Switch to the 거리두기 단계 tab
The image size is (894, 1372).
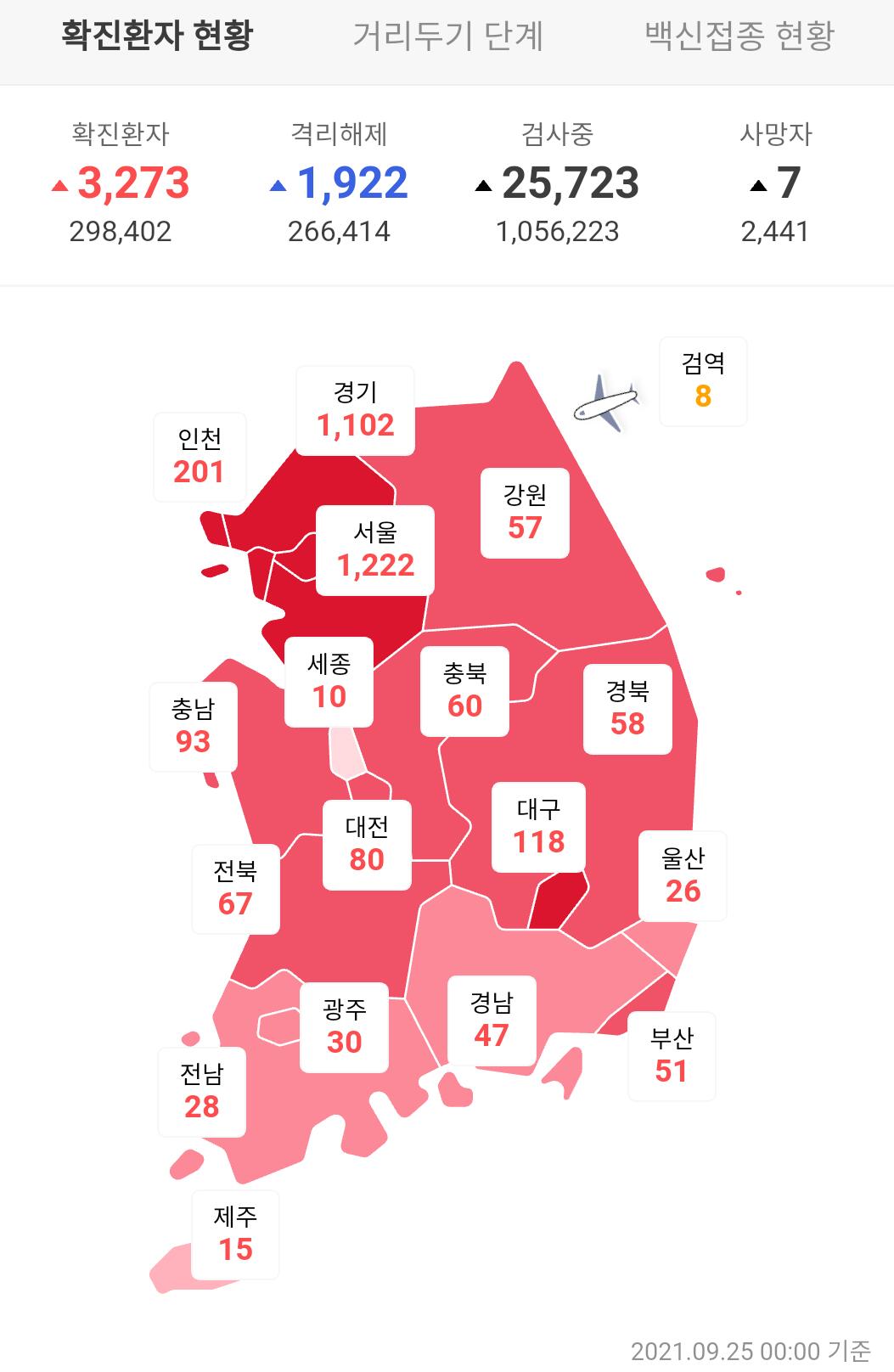447,36
